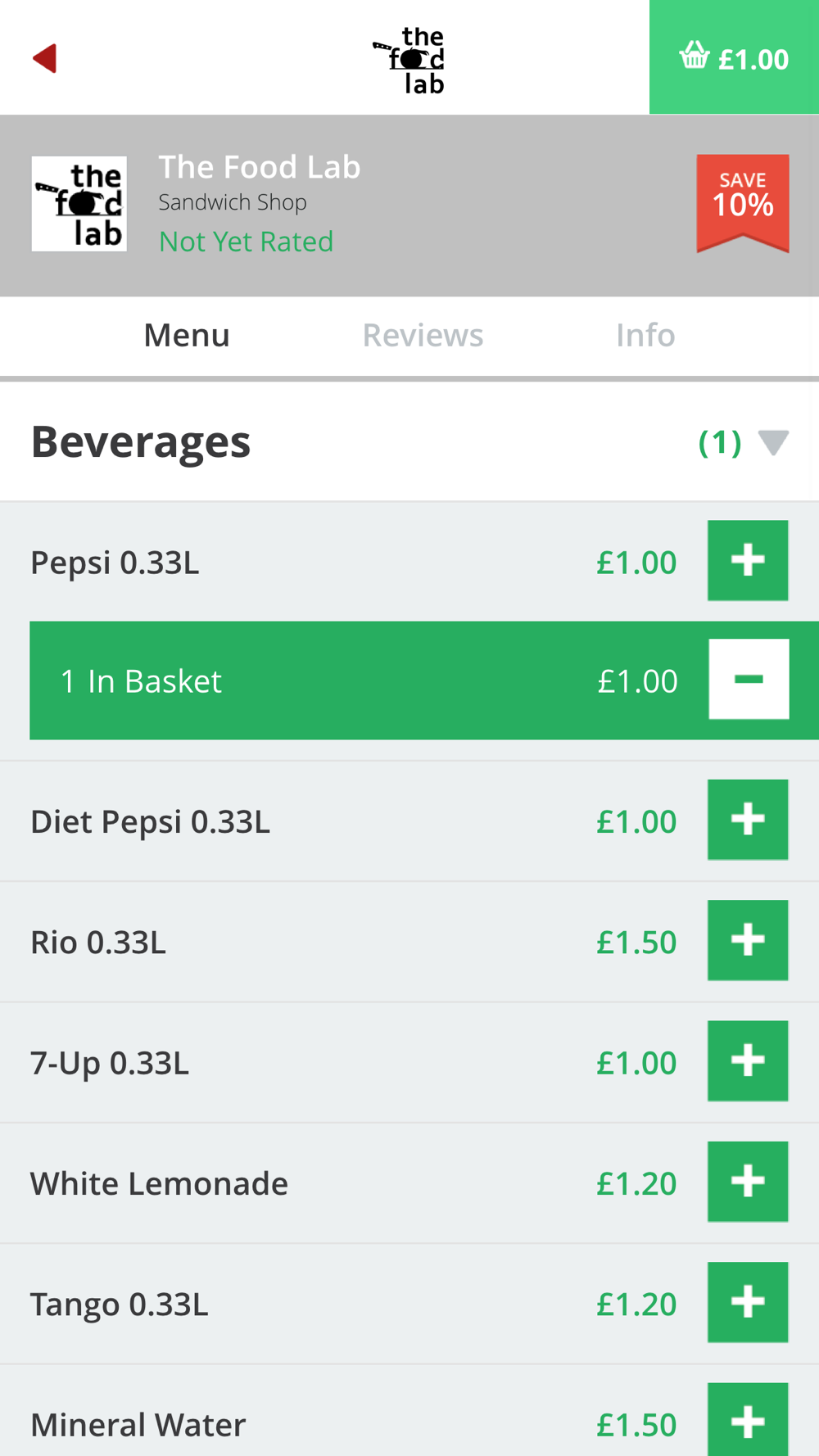
Task: Add Diet Pepsi 0.33L to basket
Action: (x=748, y=820)
